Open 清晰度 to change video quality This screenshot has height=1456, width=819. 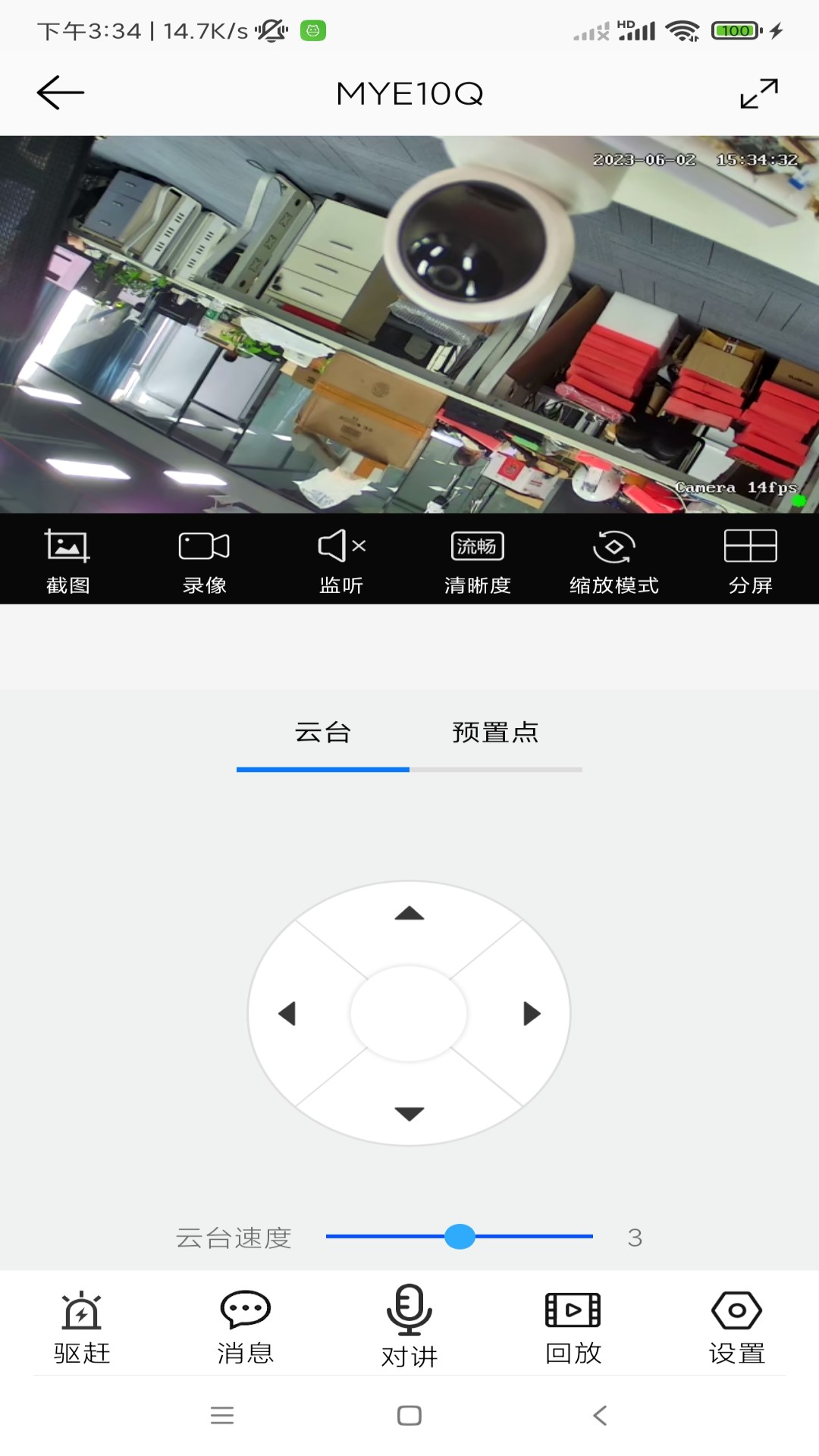click(x=476, y=560)
